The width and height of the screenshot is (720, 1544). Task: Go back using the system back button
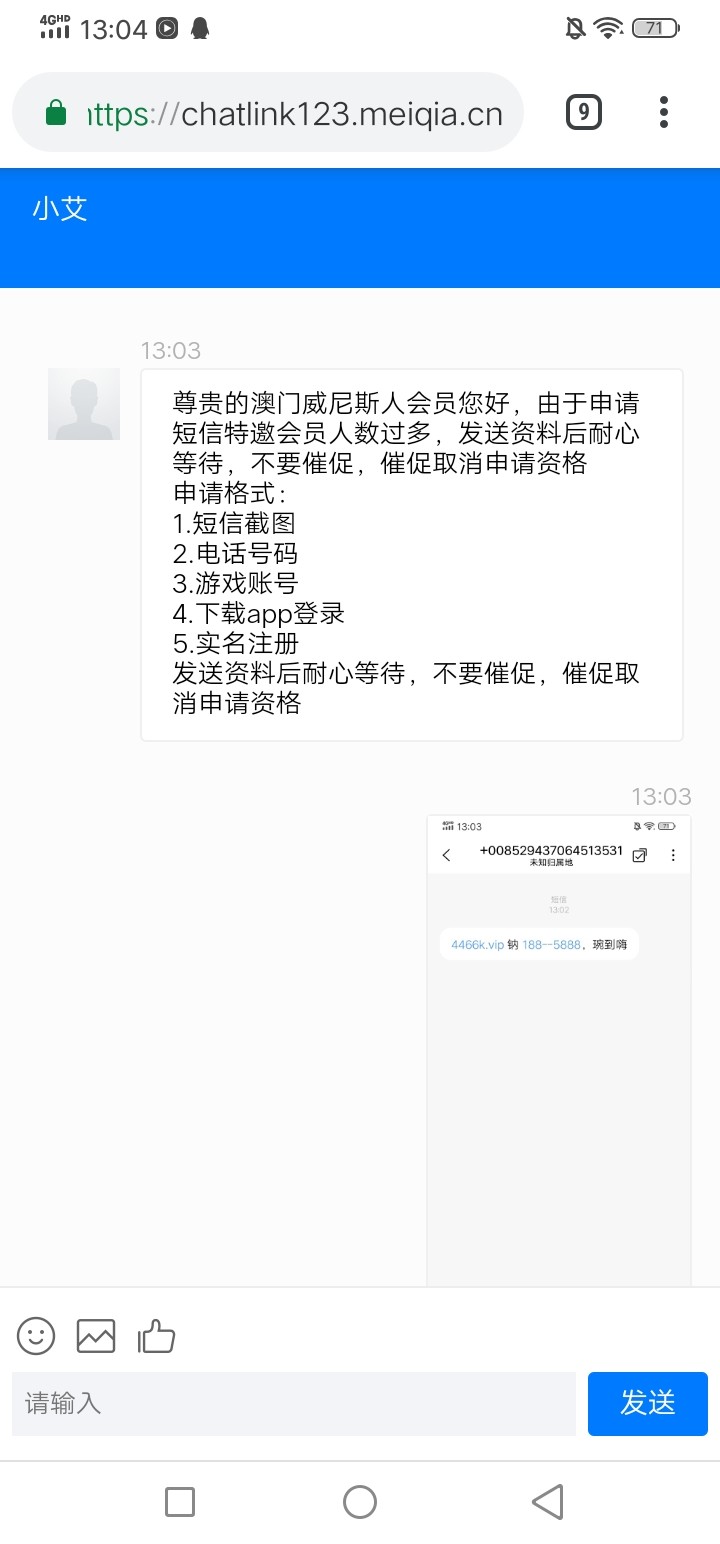[x=547, y=1501]
